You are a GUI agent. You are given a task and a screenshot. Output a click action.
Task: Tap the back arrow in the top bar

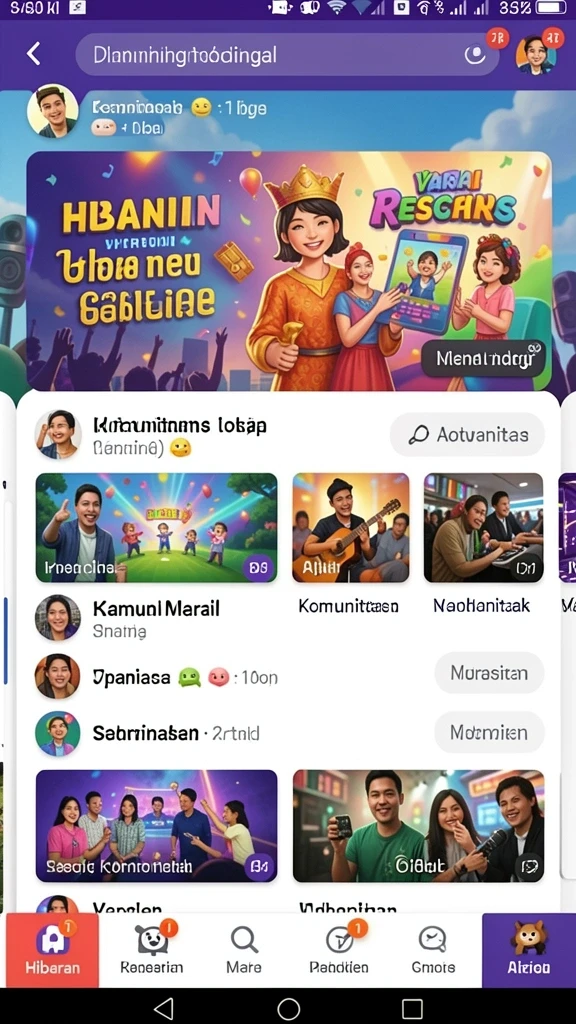point(34,54)
